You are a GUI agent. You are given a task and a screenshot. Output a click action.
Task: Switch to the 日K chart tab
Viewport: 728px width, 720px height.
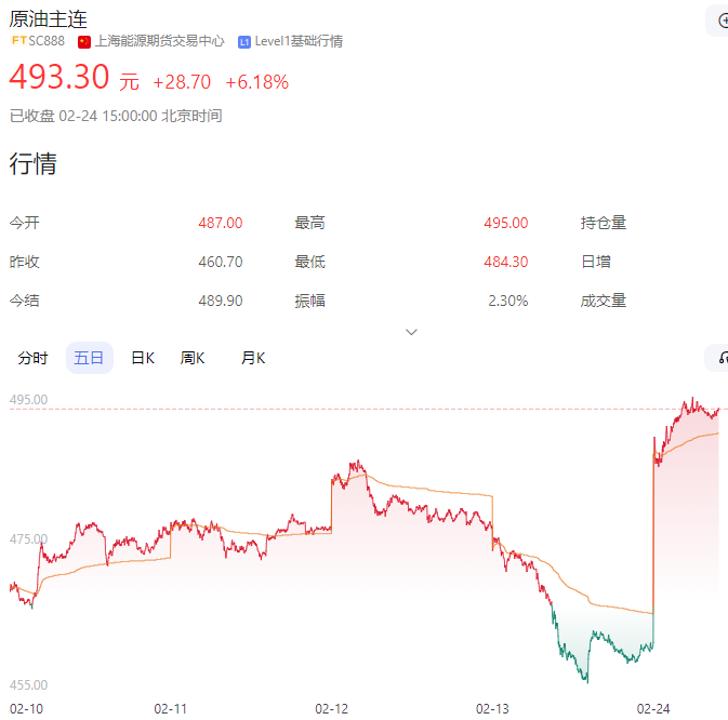(143, 358)
